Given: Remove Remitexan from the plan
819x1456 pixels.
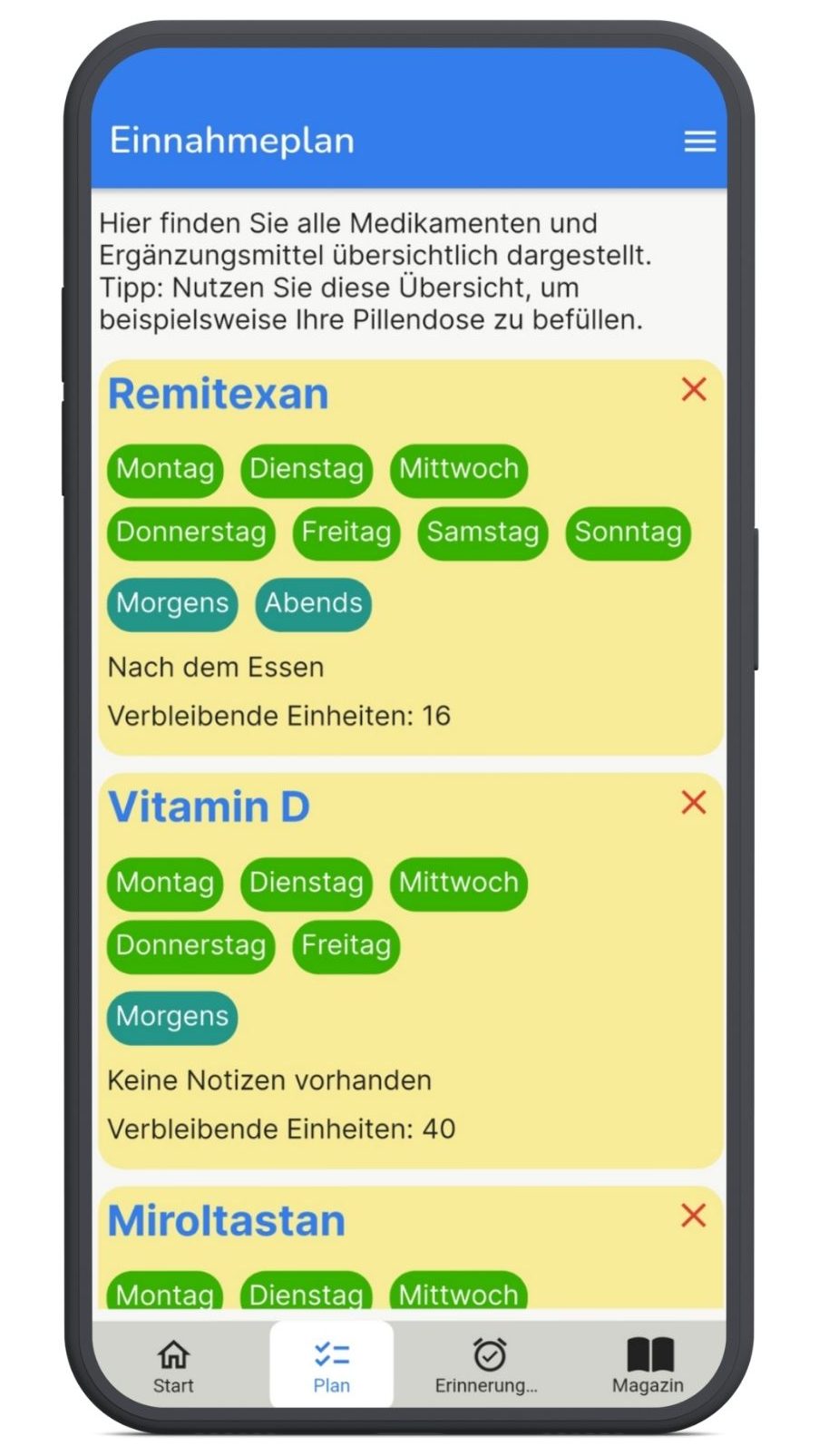Looking at the screenshot, I should coord(694,389).
